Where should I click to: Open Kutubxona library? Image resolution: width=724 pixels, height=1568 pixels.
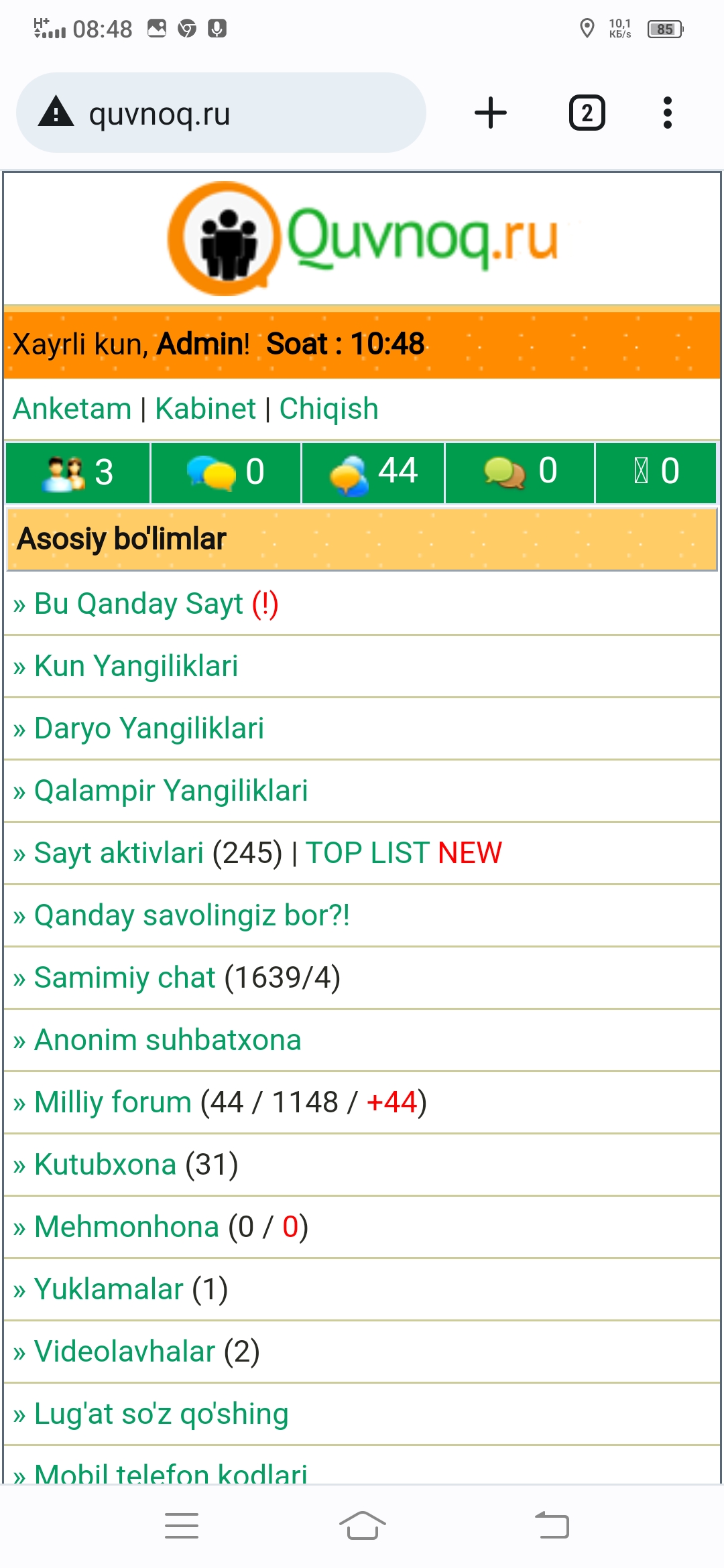coord(105,1165)
